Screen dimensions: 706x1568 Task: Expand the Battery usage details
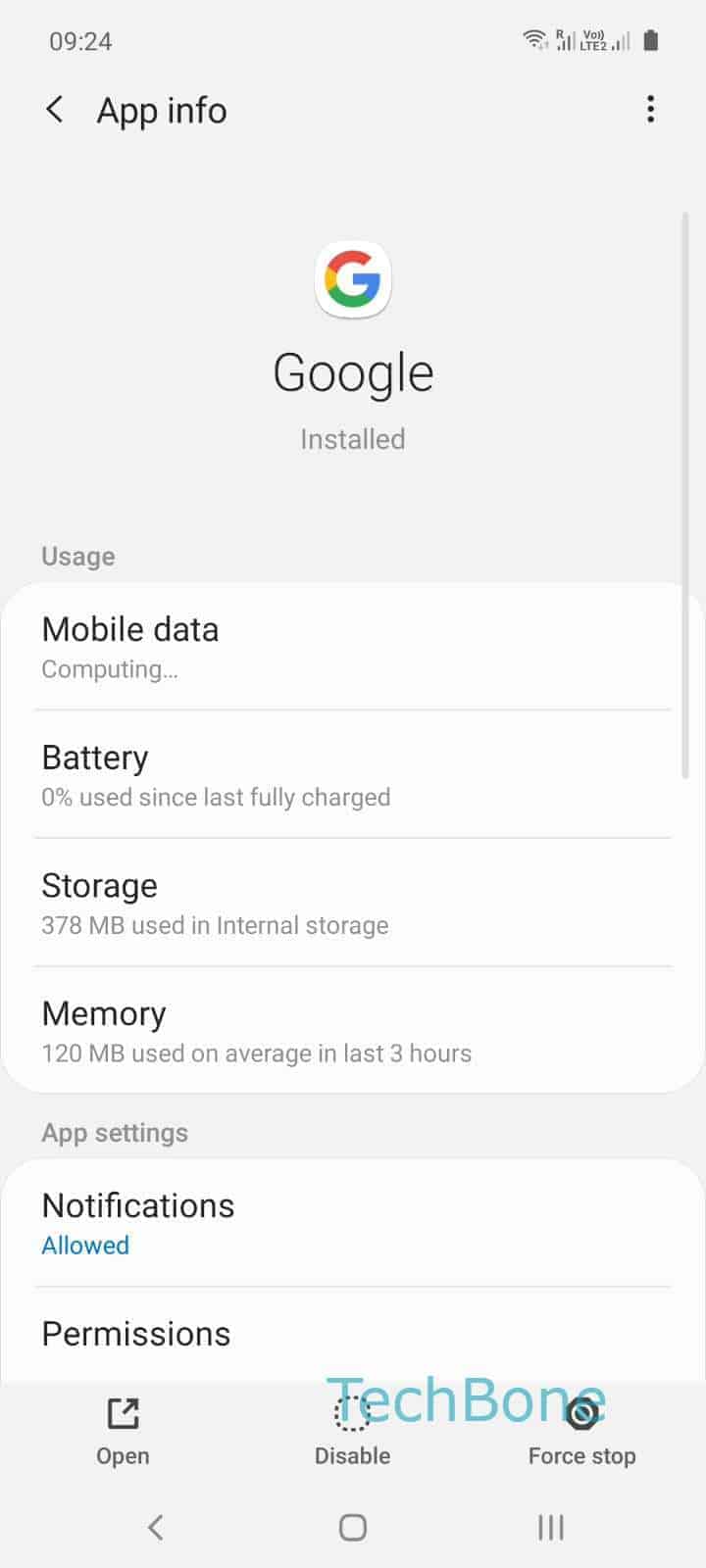[x=353, y=774]
